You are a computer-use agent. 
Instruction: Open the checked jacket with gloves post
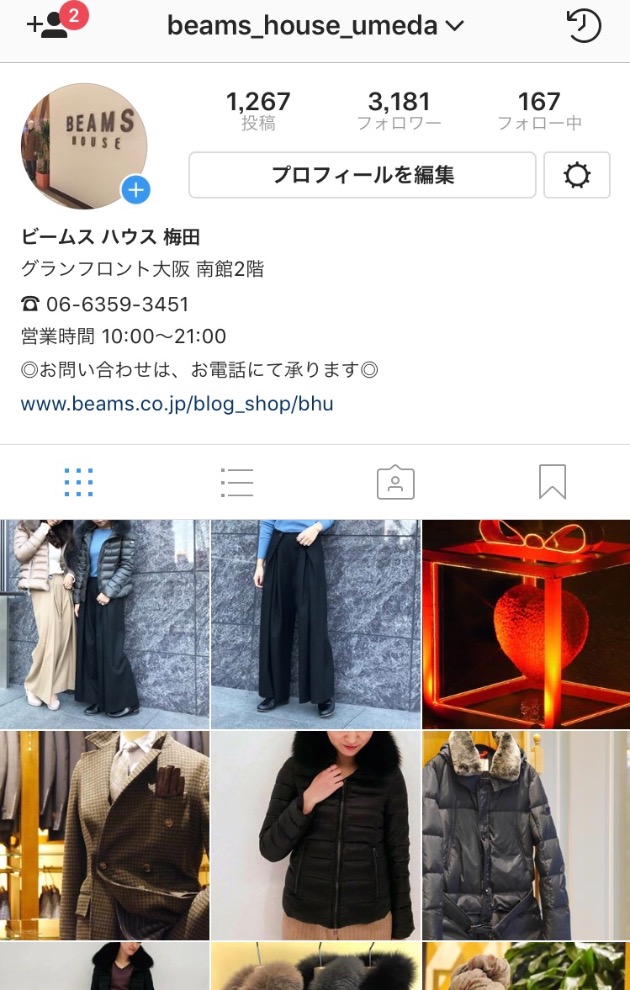[104, 835]
